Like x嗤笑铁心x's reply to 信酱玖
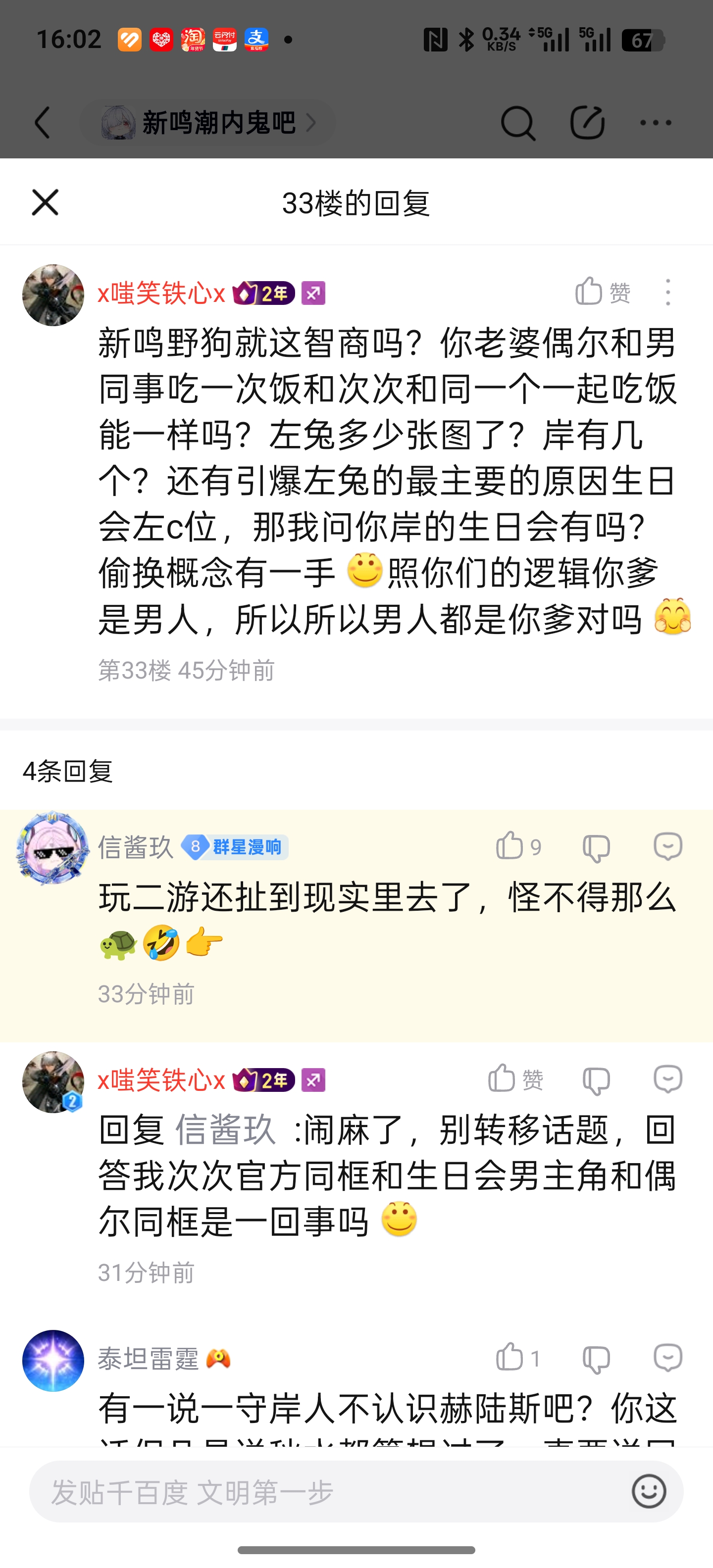The image size is (713, 1568). [x=515, y=1080]
